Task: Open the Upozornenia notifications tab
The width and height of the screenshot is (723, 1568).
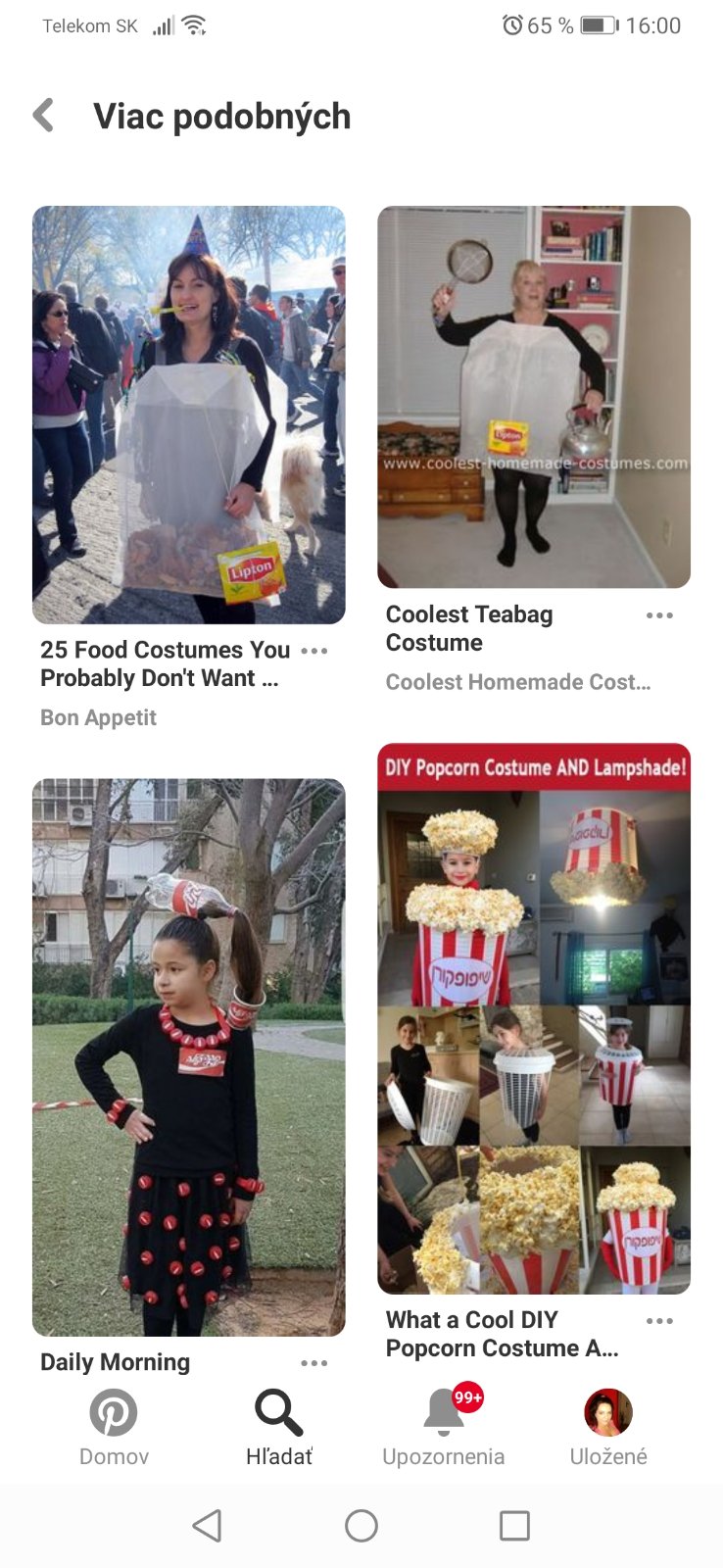Action: click(444, 1427)
